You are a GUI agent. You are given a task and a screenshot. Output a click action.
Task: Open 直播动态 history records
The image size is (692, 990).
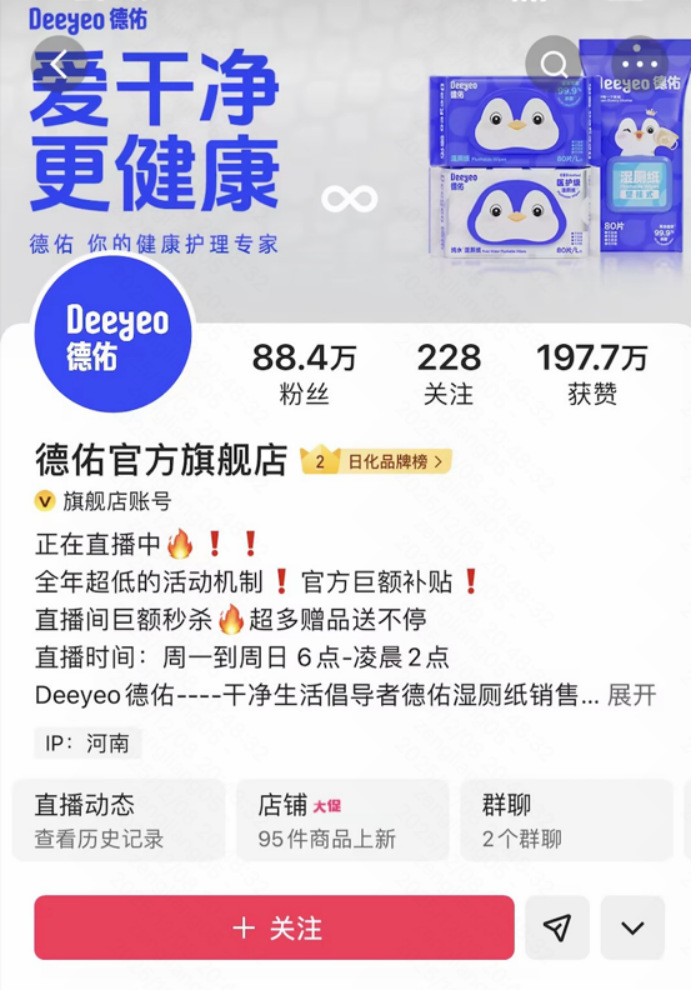(118, 820)
